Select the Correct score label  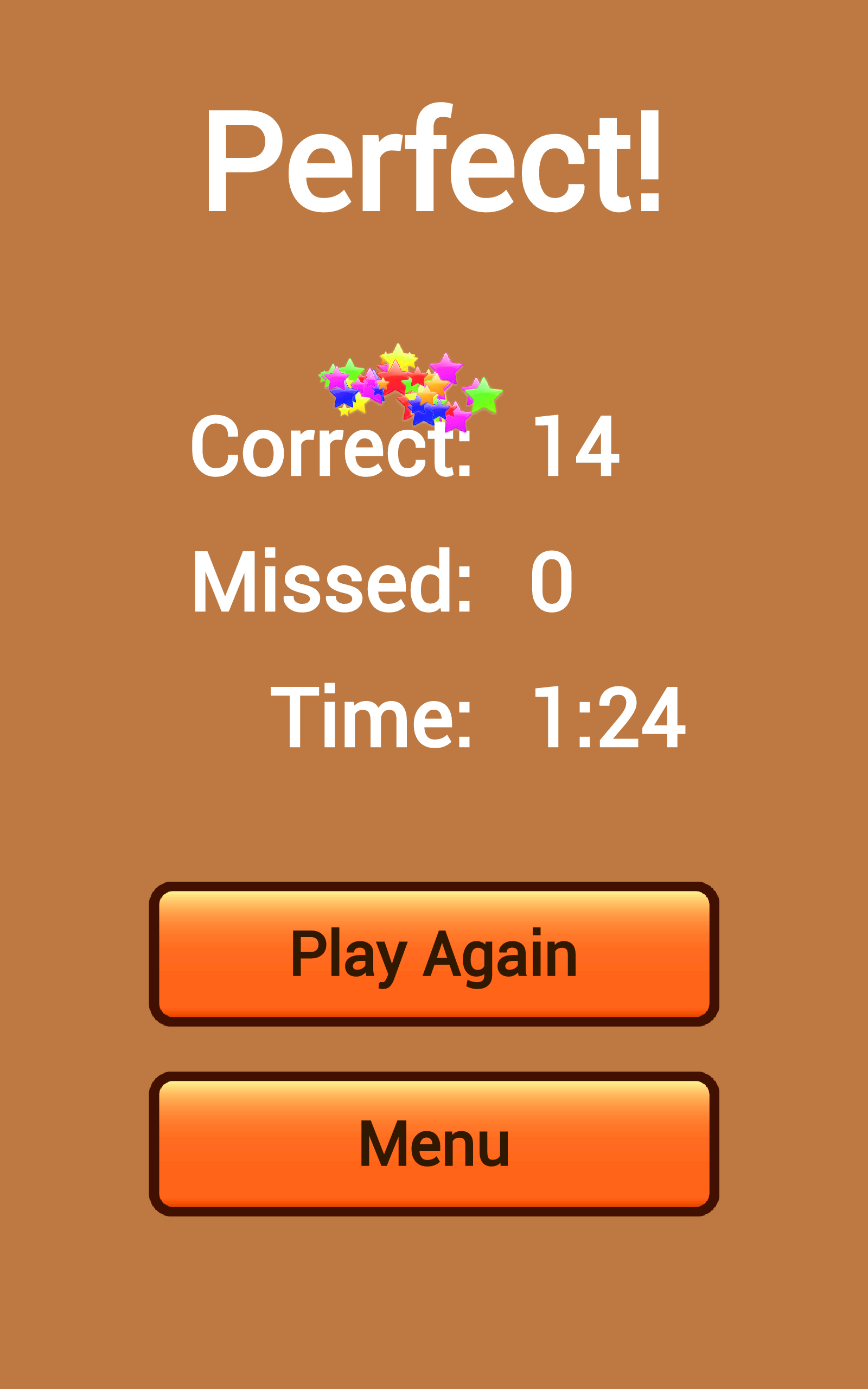[x=333, y=454]
